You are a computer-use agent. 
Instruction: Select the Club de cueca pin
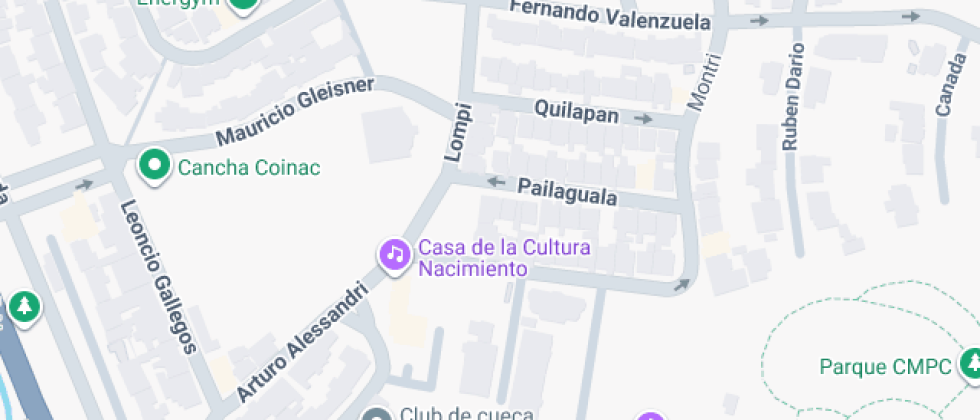[377, 414]
